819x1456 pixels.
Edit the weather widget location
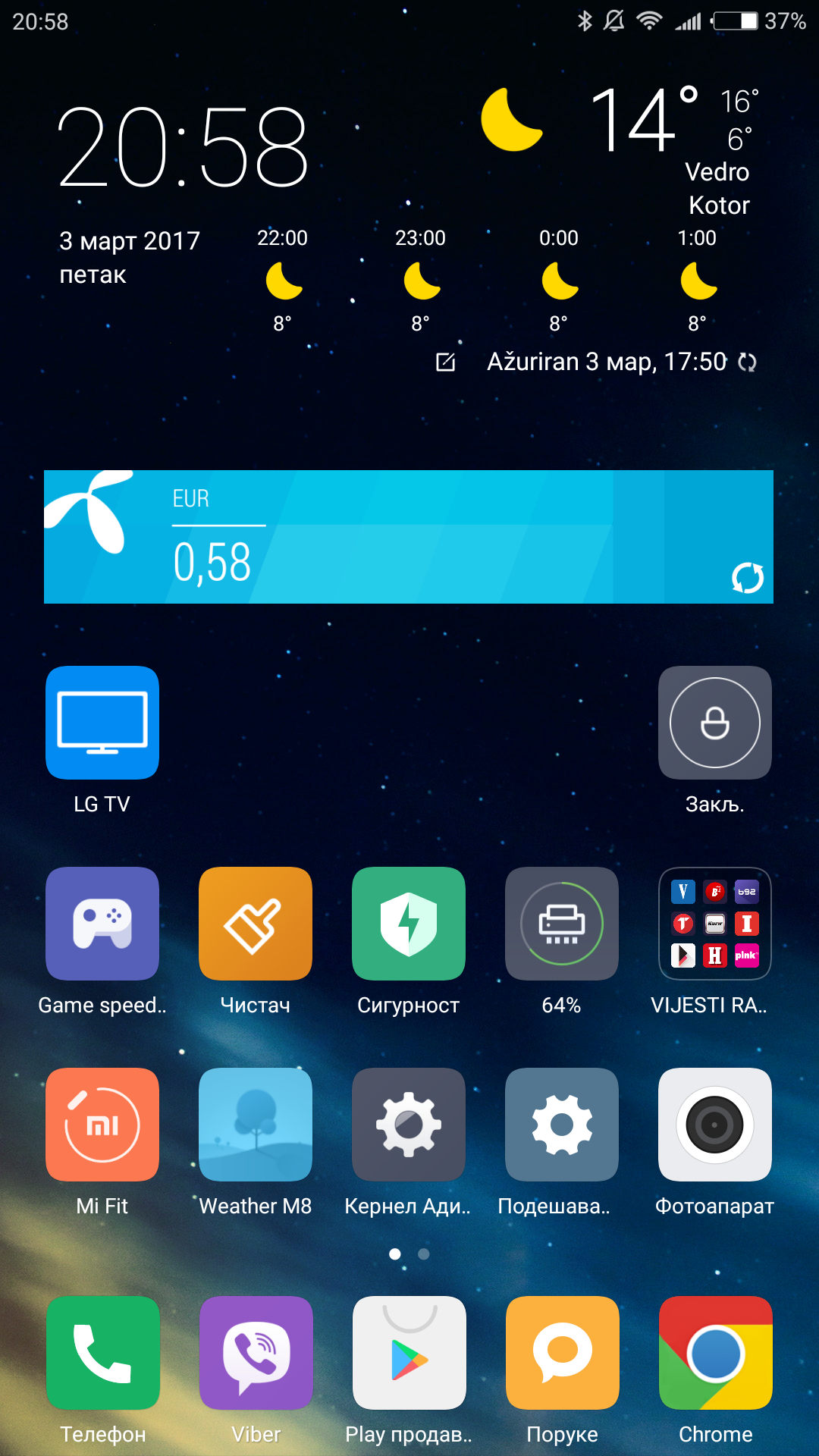[446, 362]
